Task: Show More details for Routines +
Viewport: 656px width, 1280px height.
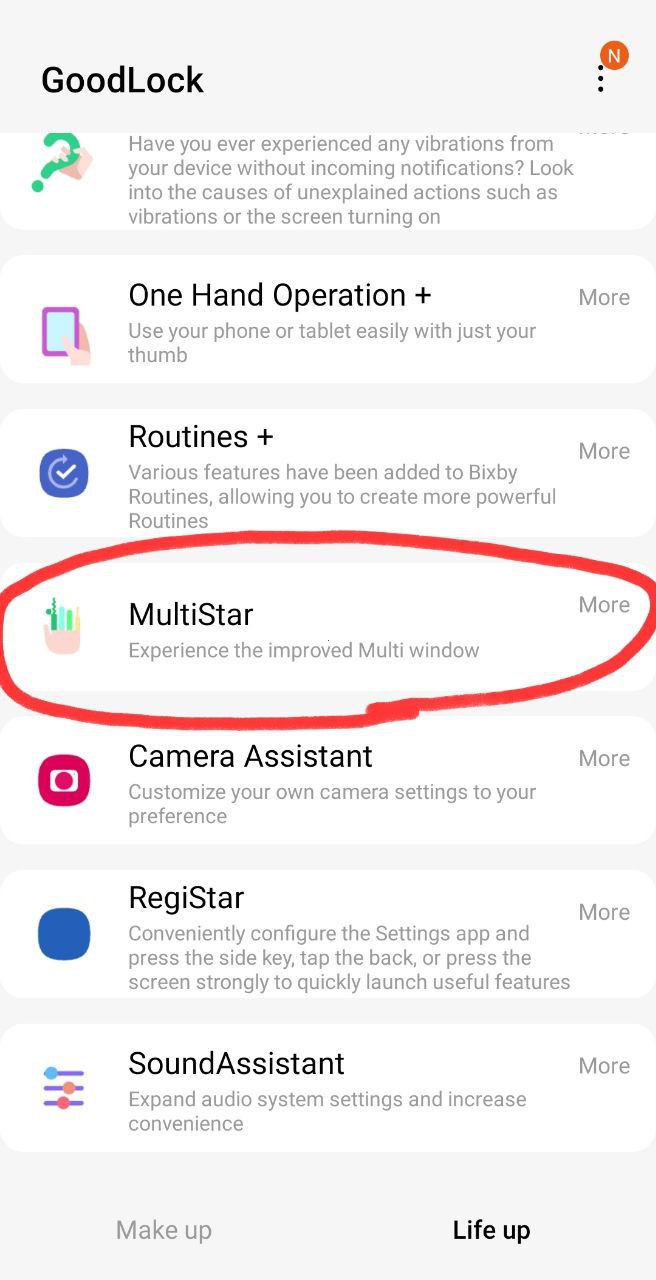Action: [x=604, y=452]
